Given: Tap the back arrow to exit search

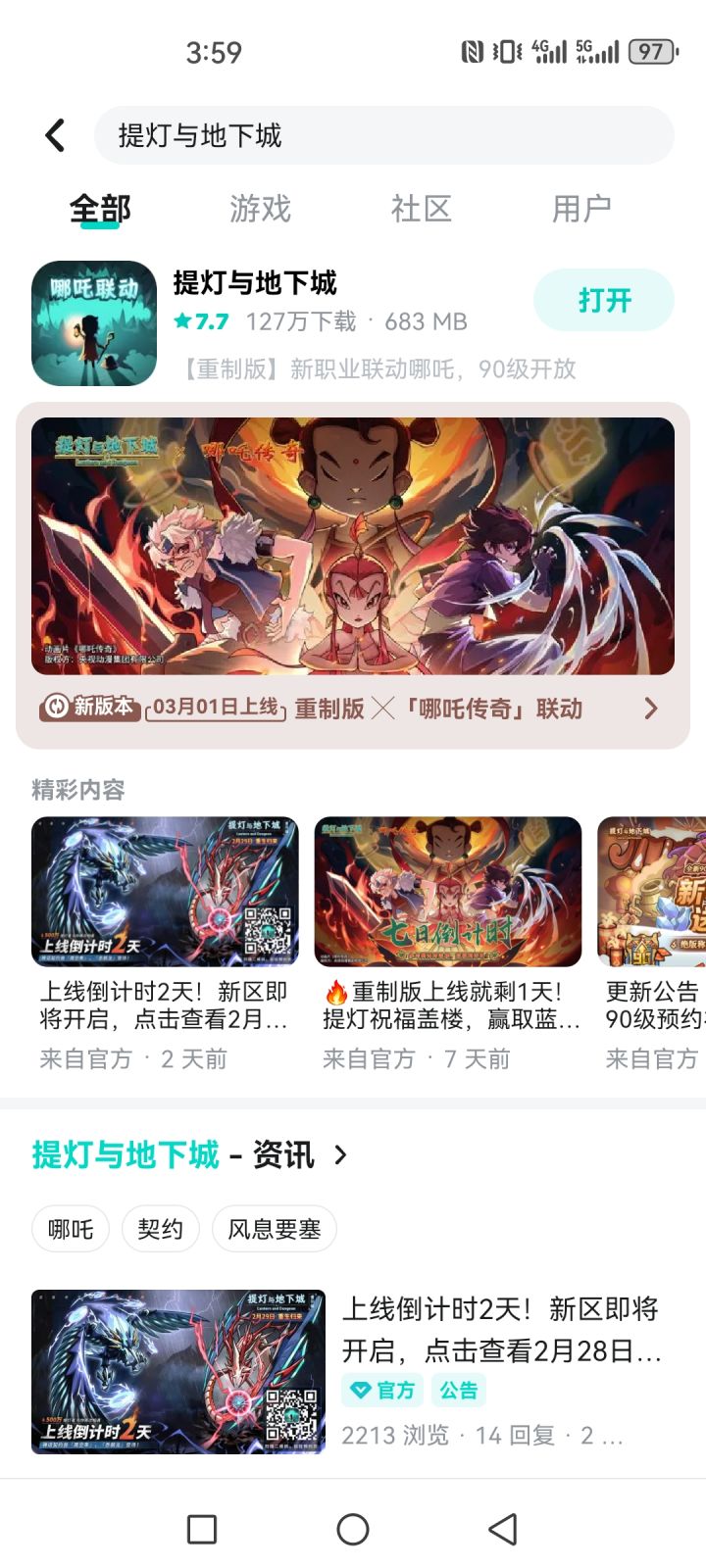Looking at the screenshot, I should tap(54, 134).
